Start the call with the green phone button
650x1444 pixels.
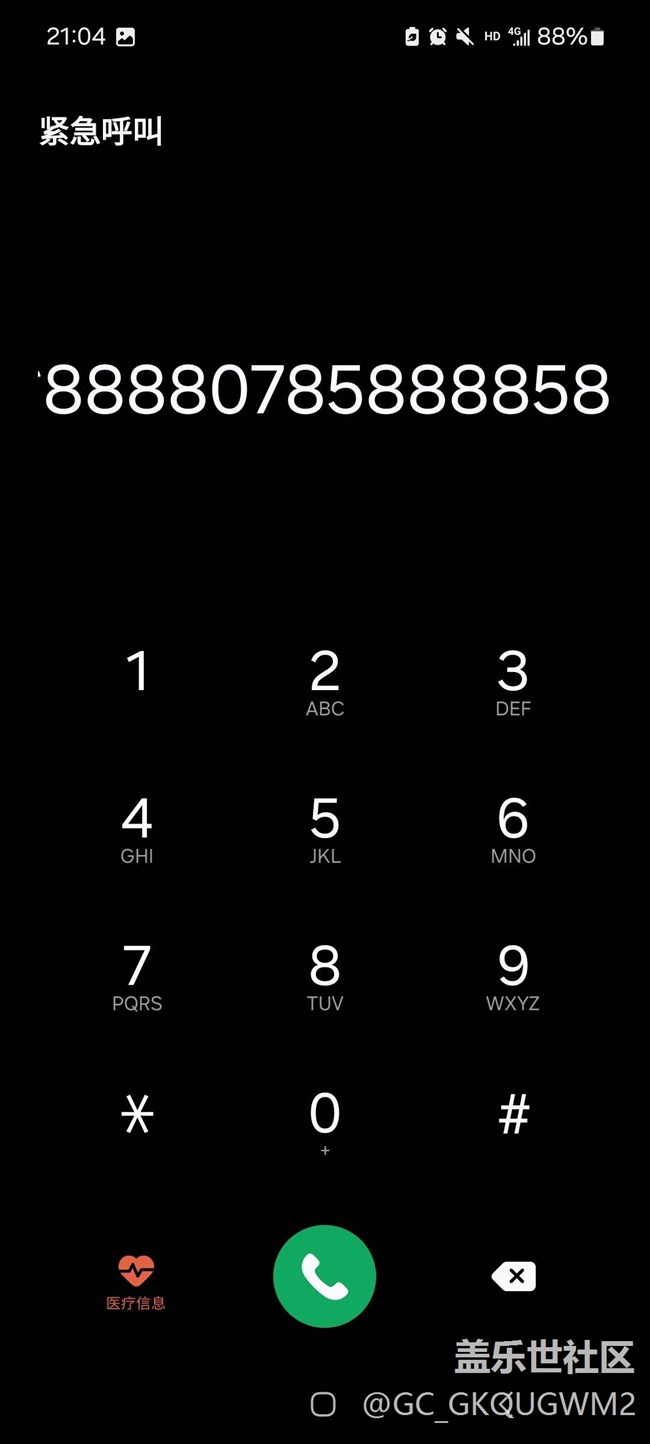(x=324, y=1276)
